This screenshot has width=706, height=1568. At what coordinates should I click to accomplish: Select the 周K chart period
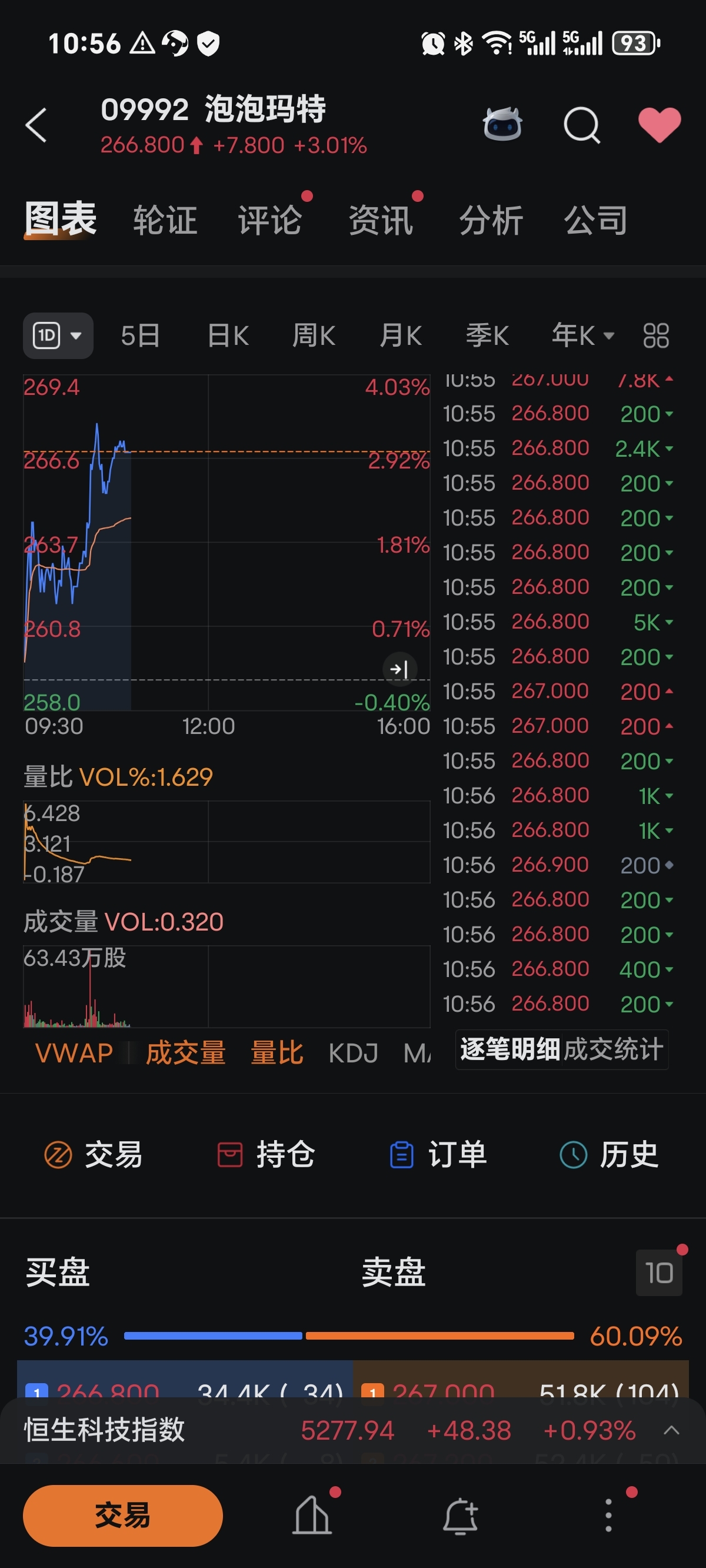pyautogui.click(x=314, y=335)
